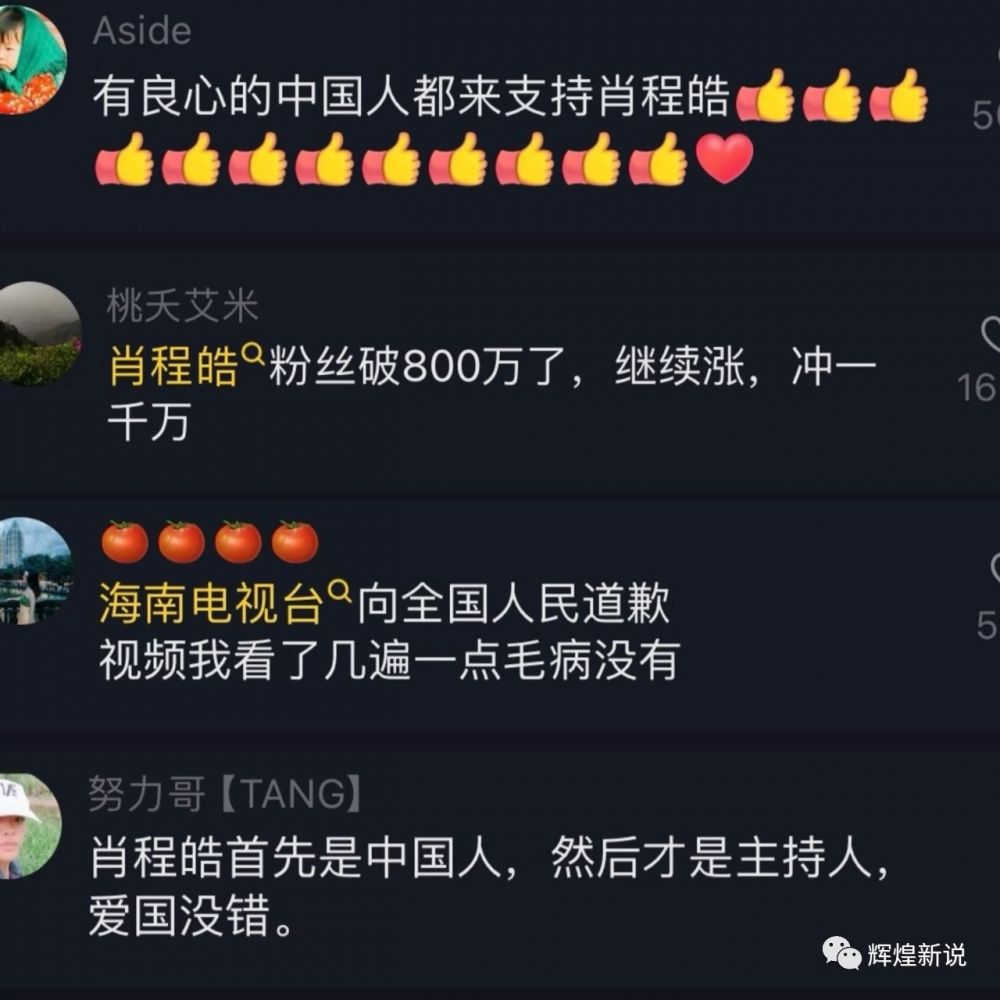Image resolution: width=1000 pixels, height=1000 pixels.
Task: Open the username Aside
Action: coord(141,31)
